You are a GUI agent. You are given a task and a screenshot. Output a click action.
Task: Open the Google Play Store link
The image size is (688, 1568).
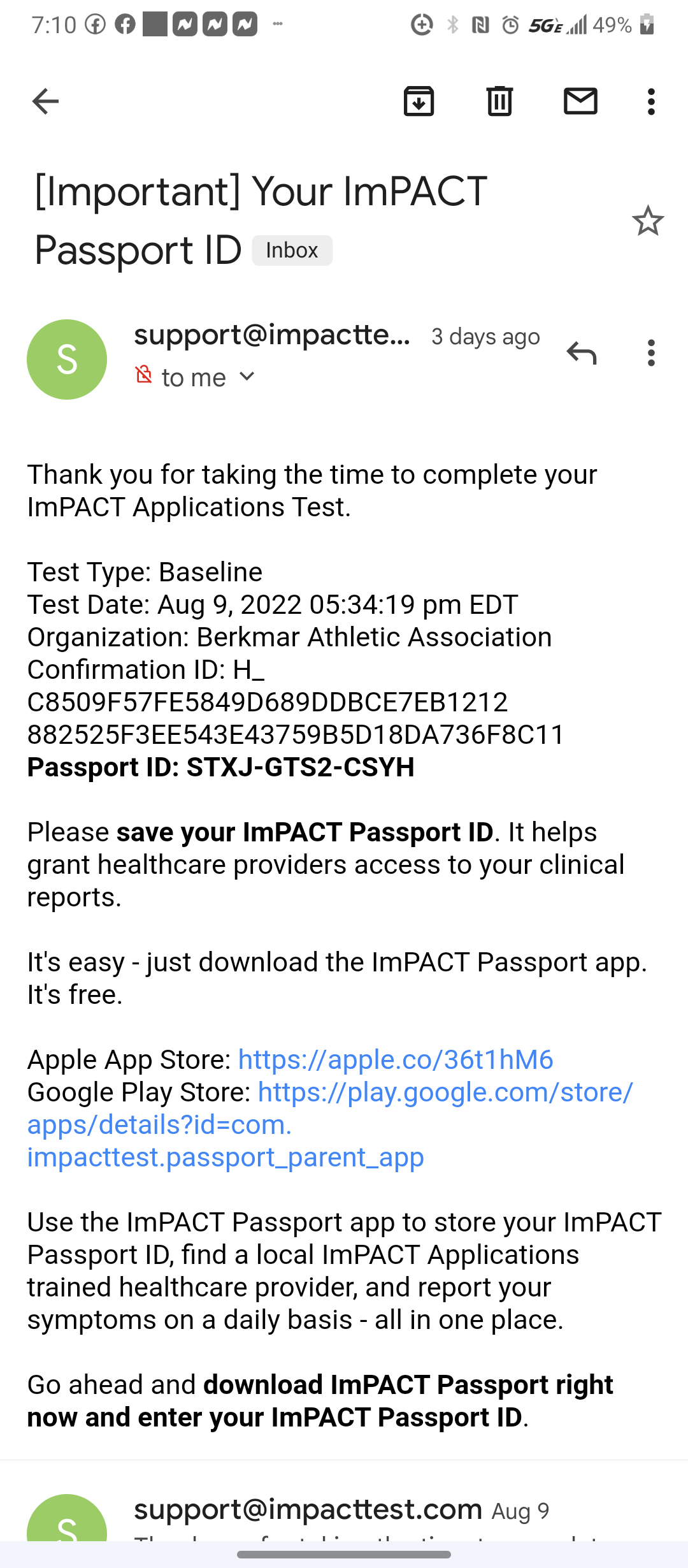coord(330,1124)
